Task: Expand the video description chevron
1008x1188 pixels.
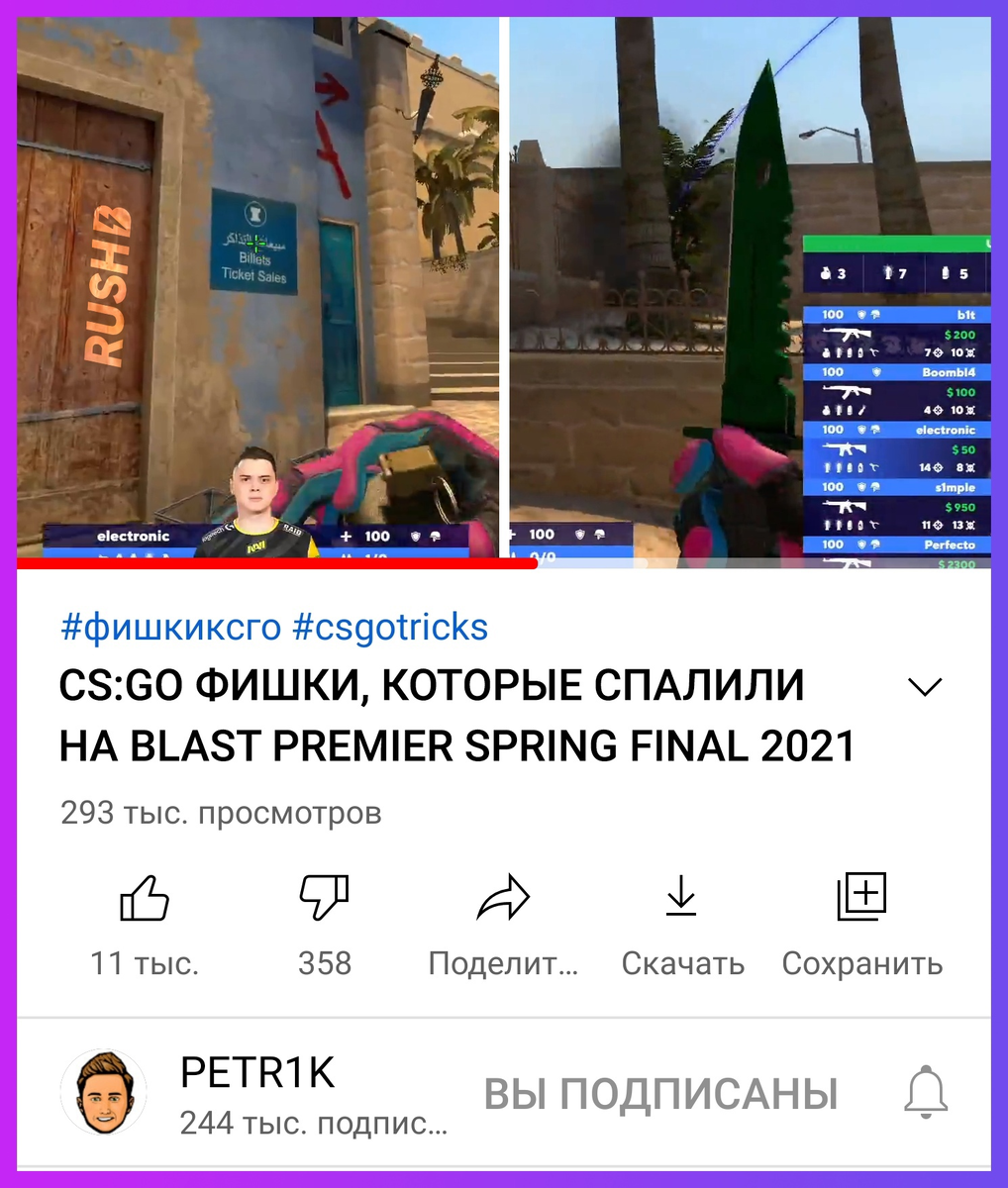Action: click(925, 687)
